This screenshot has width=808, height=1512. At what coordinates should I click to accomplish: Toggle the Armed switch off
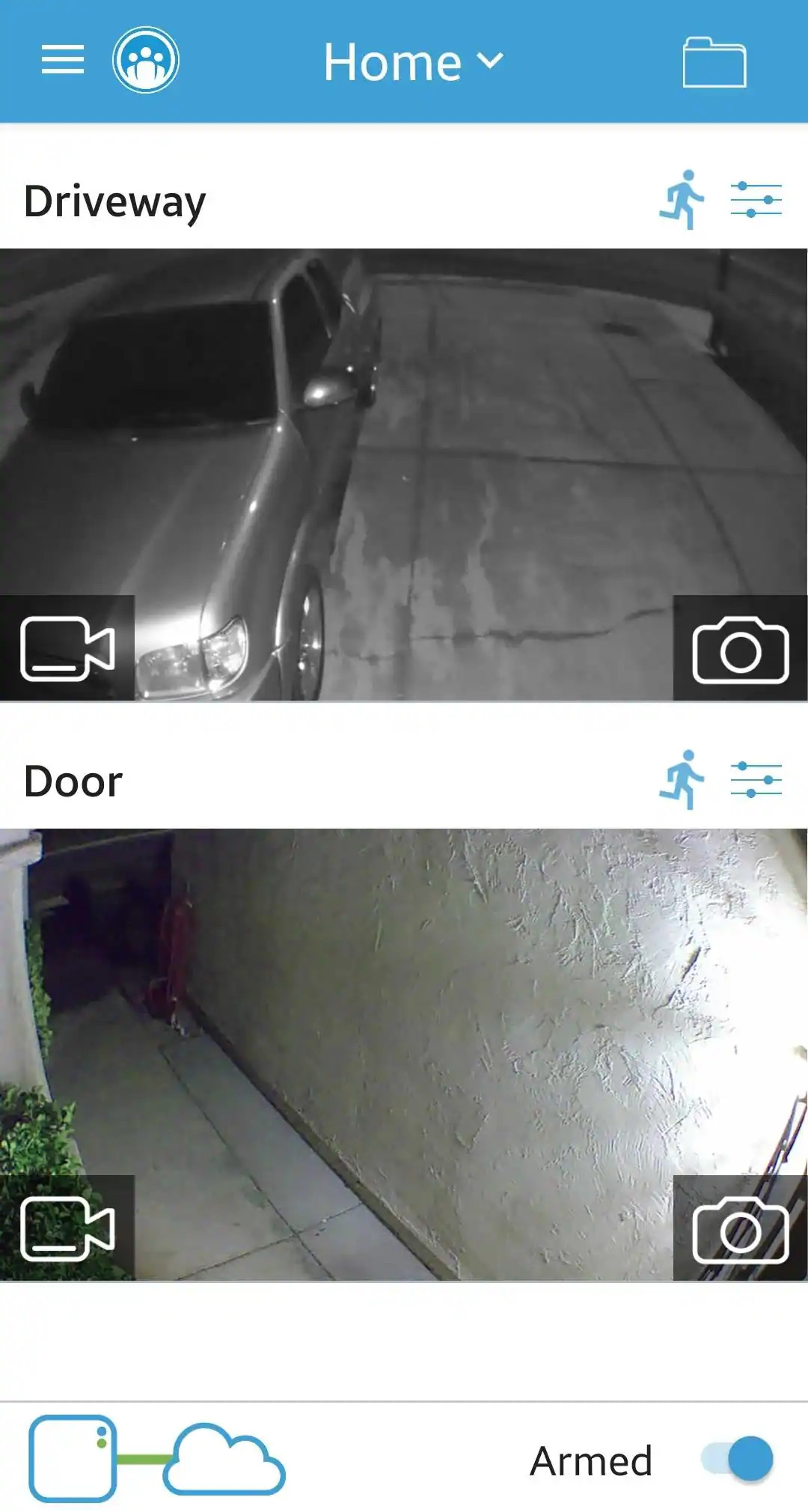point(737,1457)
